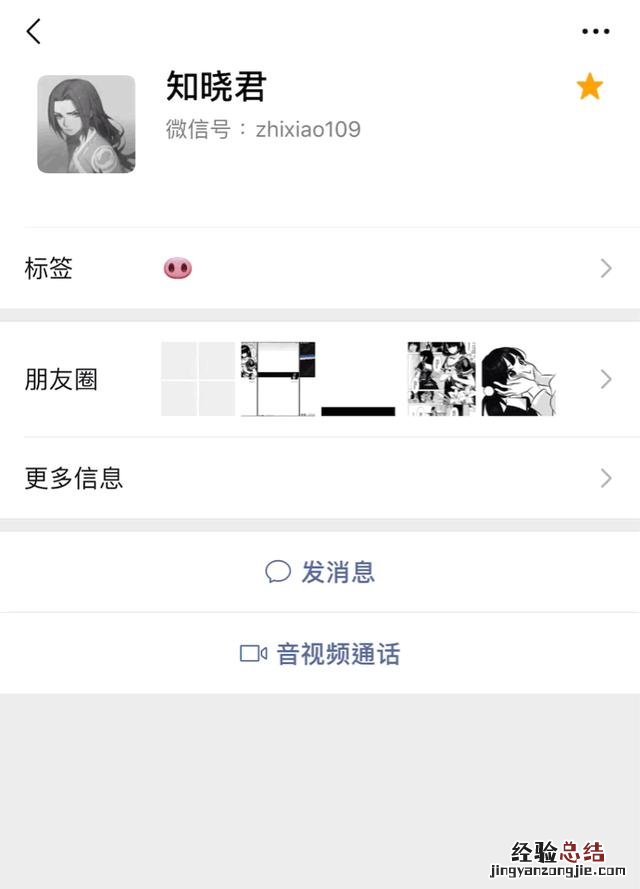This screenshot has height=889, width=640.
Task: Open the 标签 tag settings row
Action: tap(320, 268)
